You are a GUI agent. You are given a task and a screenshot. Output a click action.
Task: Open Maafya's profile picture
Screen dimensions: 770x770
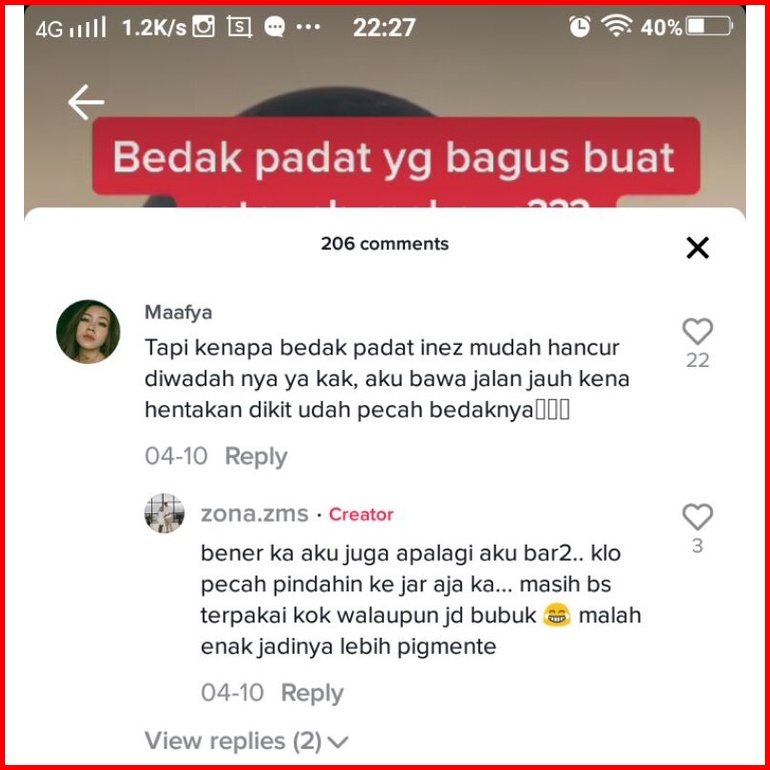click(x=88, y=332)
